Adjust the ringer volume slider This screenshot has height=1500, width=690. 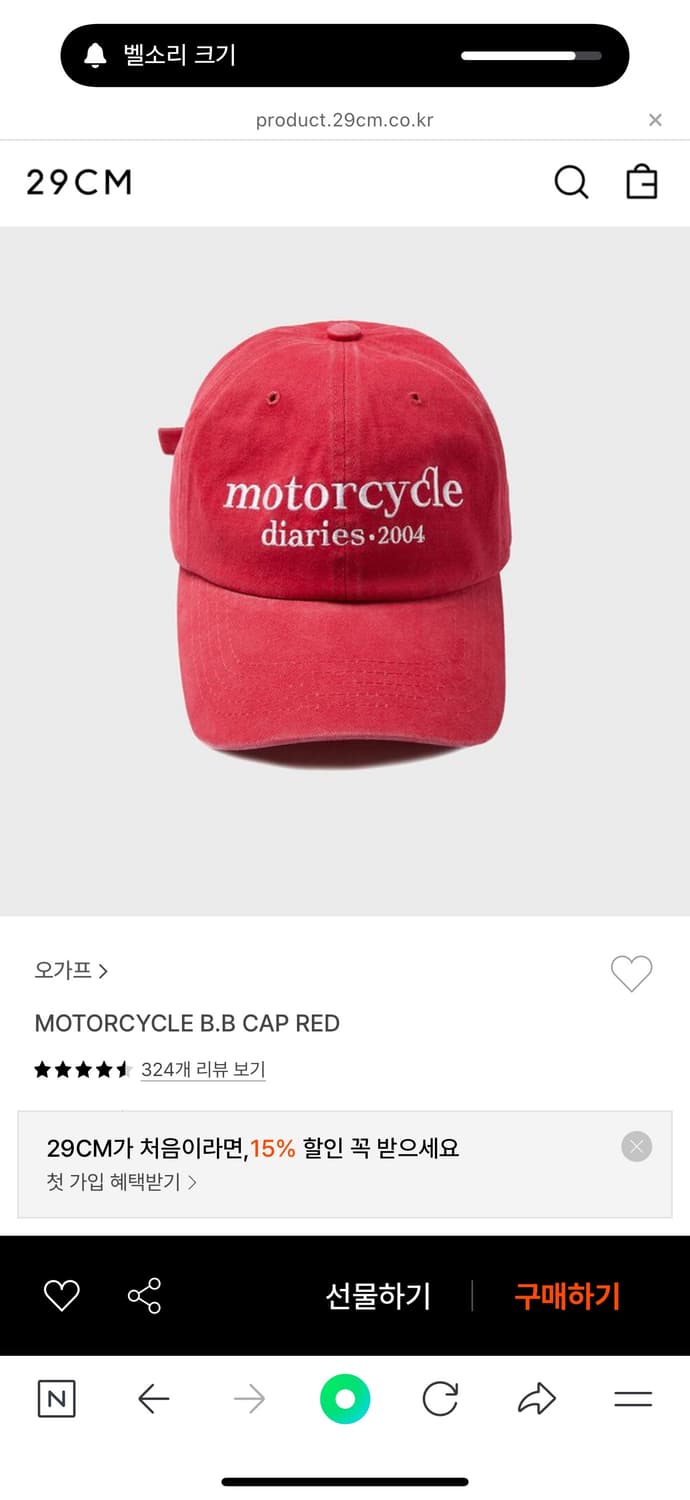(531, 56)
